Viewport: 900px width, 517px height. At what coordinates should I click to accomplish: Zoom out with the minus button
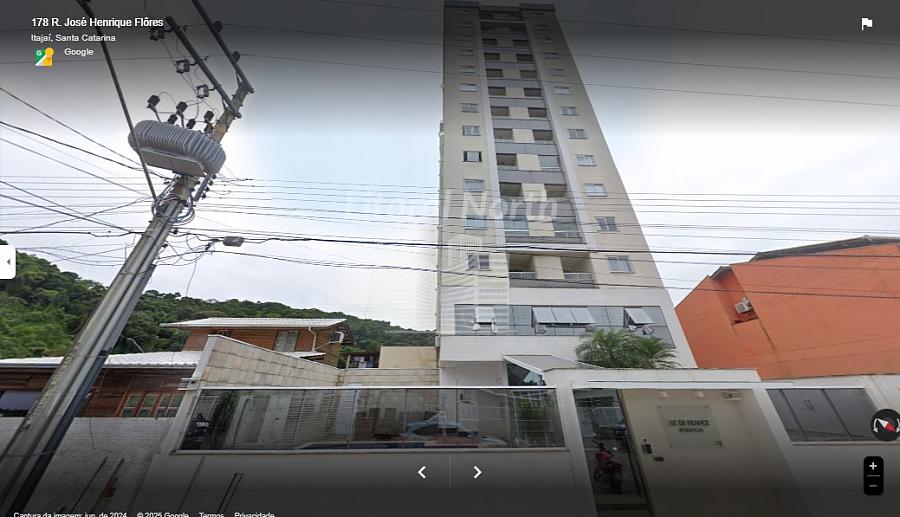[873, 485]
